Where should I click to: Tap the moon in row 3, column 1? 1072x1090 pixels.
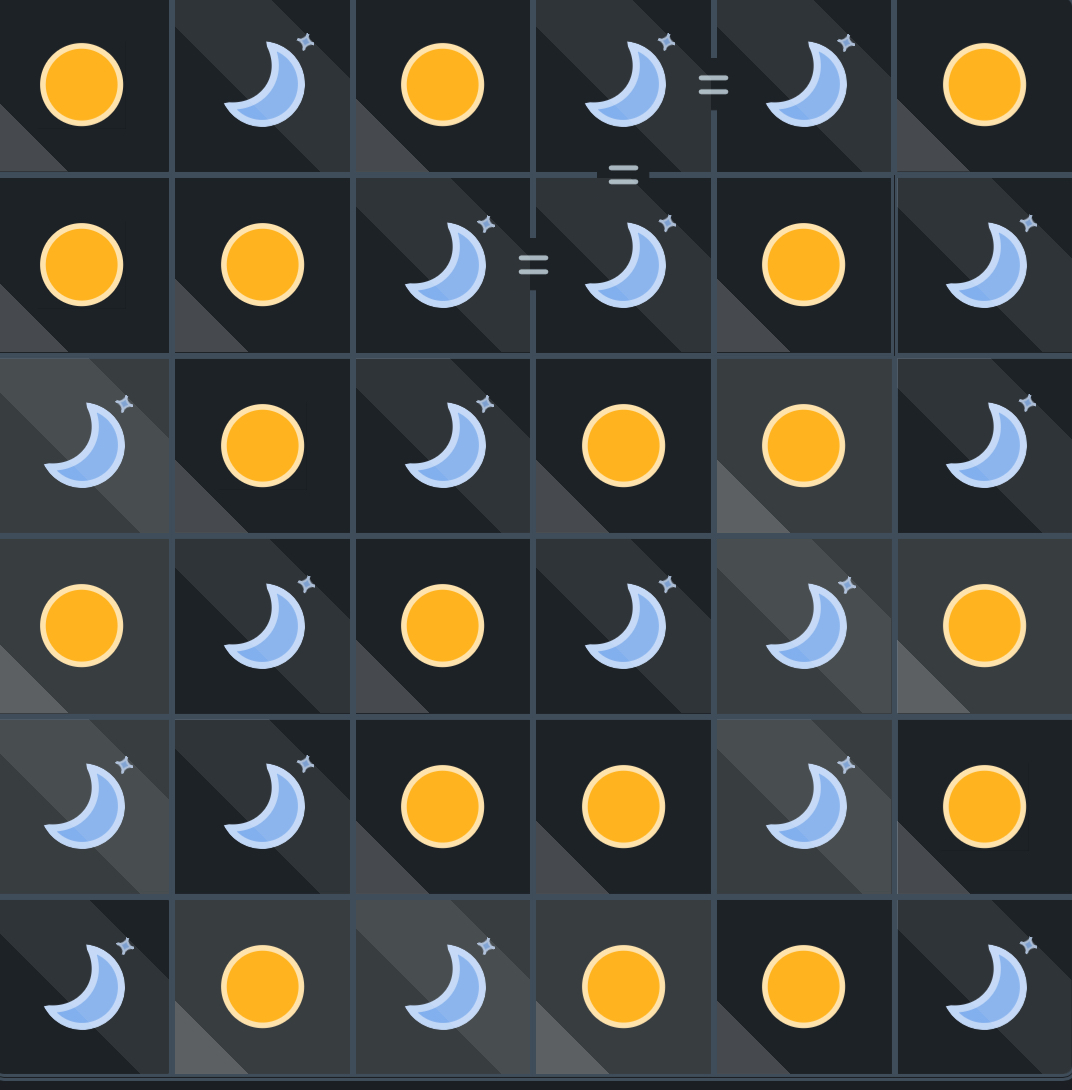[x=84, y=446]
